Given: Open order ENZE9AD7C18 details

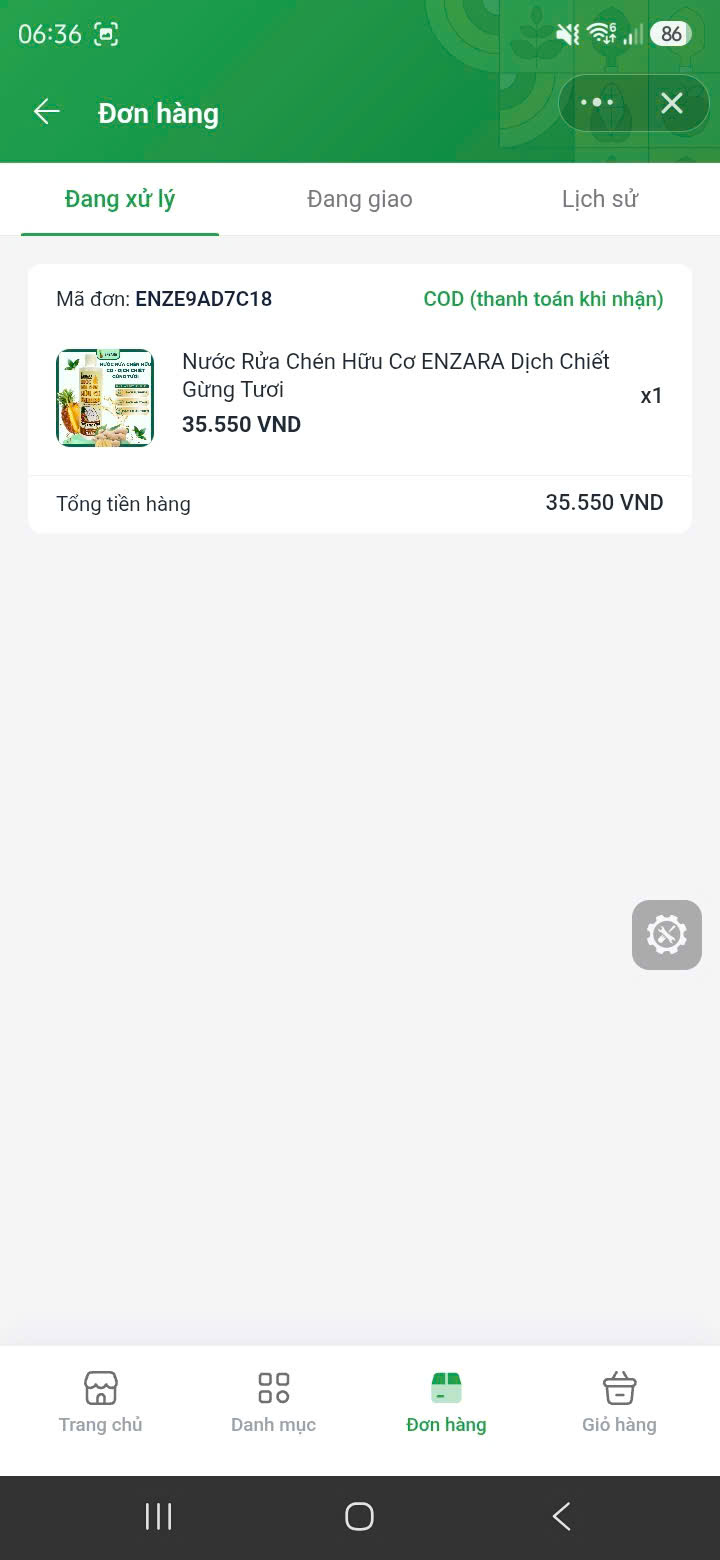Looking at the screenshot, I should click(360, 398).
